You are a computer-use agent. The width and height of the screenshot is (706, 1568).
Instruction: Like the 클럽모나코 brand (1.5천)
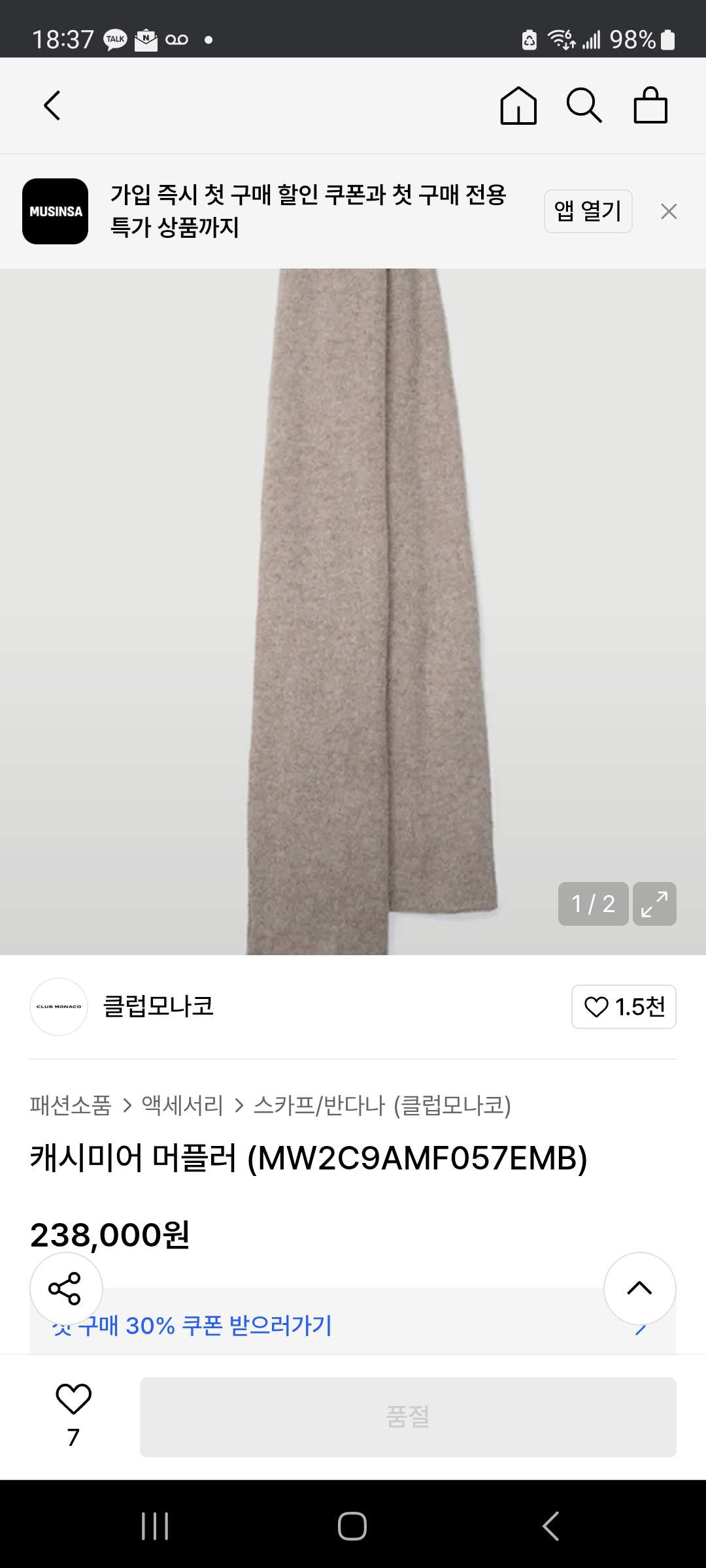(624, 1007)
